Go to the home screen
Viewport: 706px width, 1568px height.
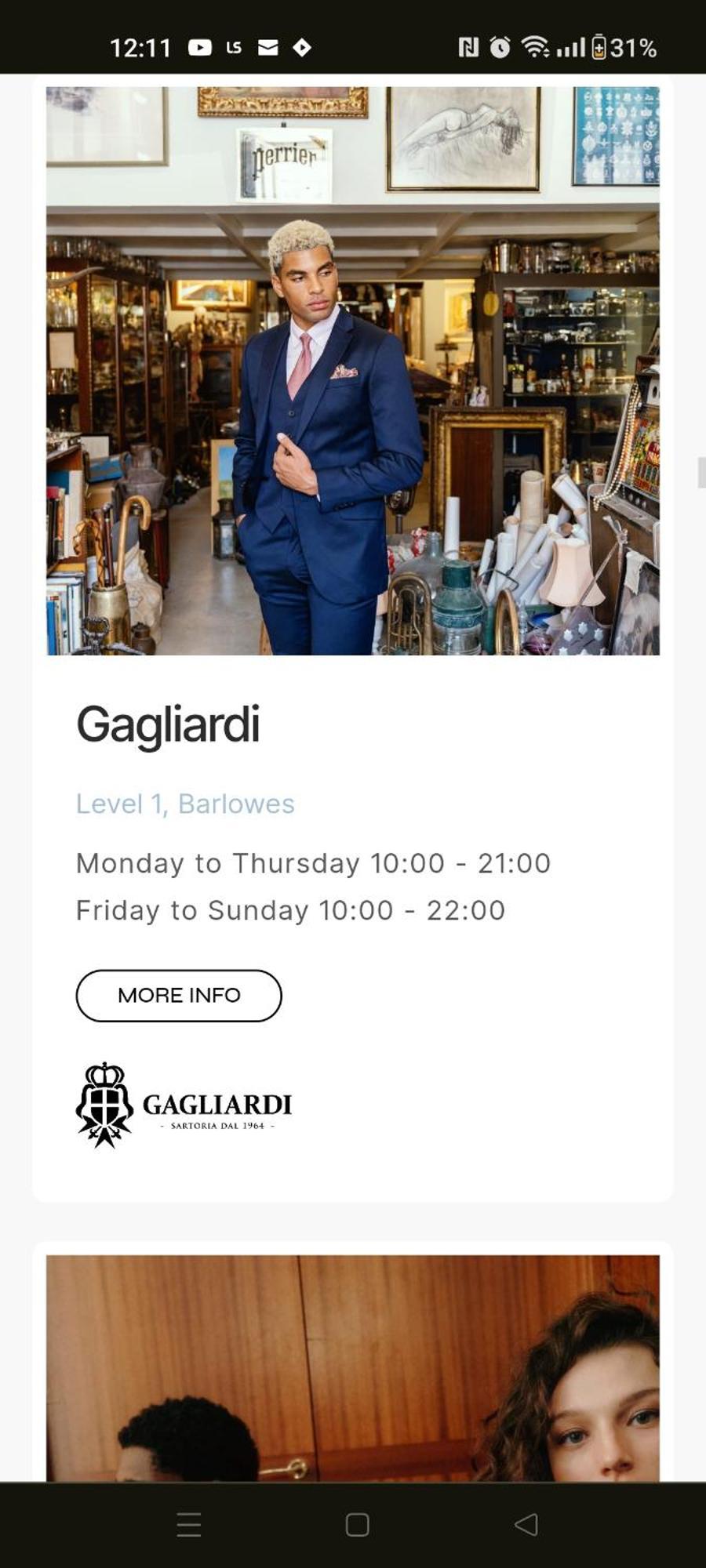(357, 1524)
